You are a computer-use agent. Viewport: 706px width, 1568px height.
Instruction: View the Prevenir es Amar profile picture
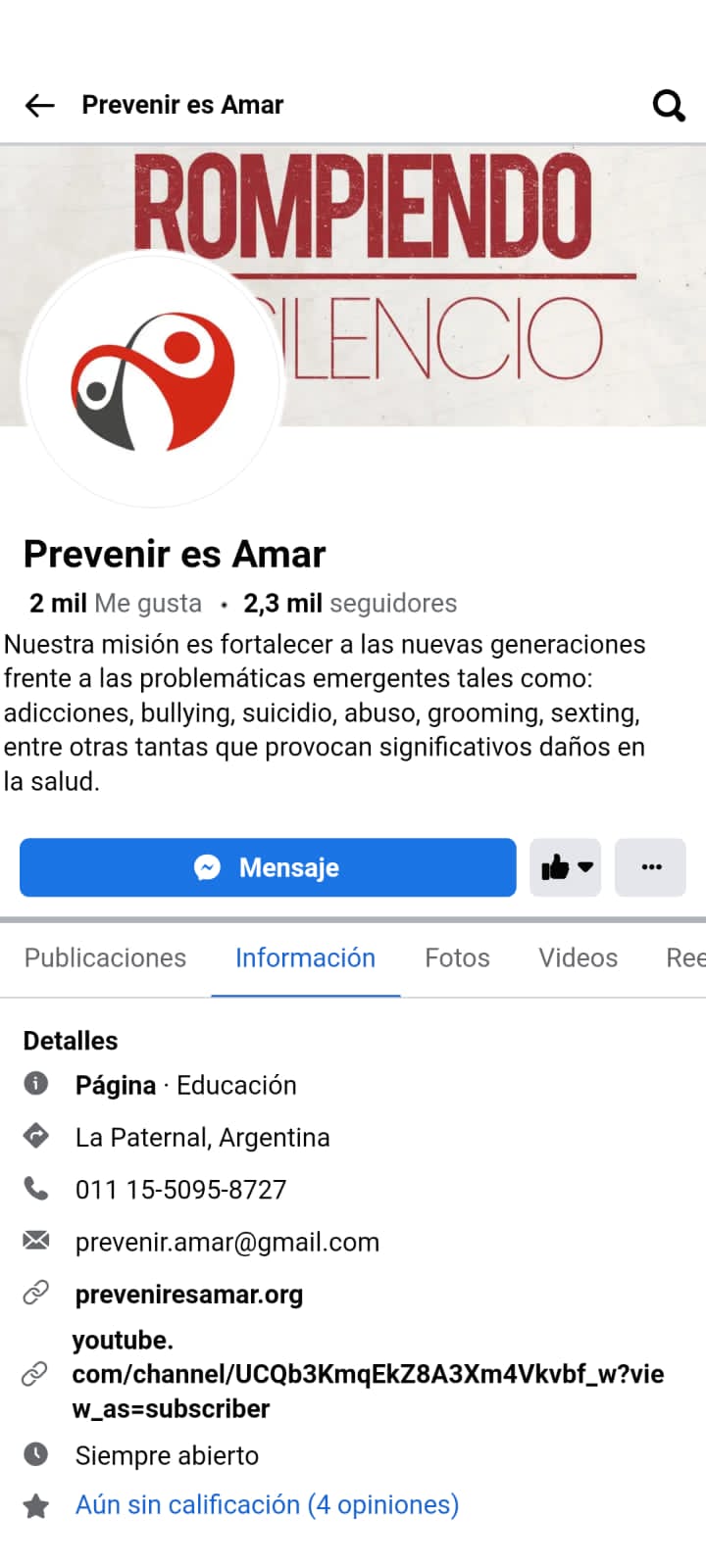coord(153,381)
